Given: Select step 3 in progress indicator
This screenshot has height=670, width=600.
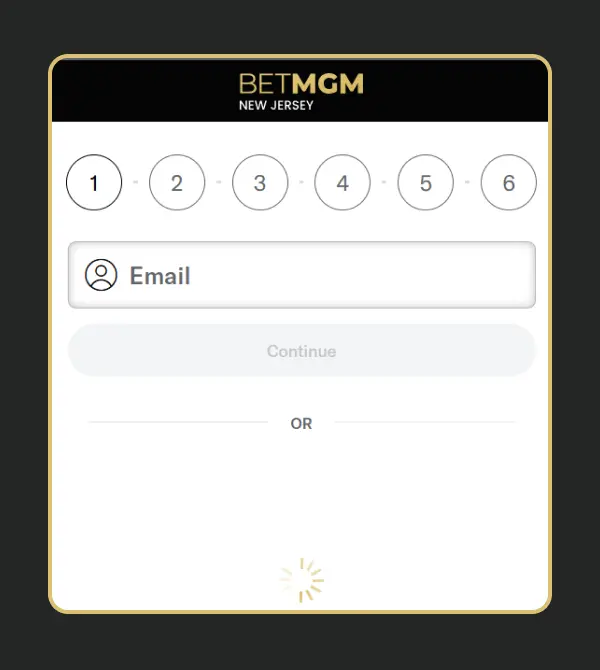Looking at the screenshot, I should (x=260, y=183).
